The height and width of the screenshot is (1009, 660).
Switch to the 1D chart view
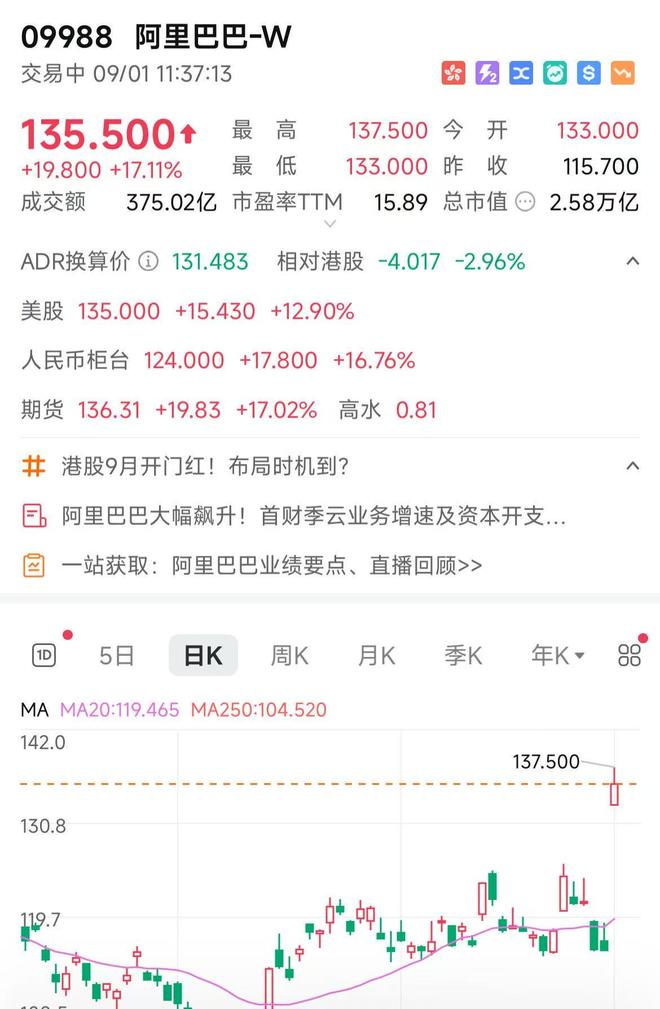click(44, 655)
